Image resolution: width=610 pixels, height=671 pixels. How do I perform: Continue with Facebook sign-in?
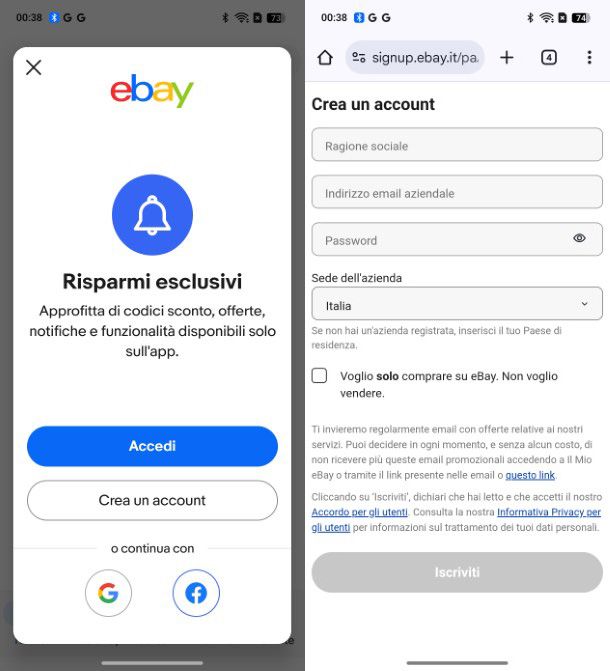pos(196,593)
